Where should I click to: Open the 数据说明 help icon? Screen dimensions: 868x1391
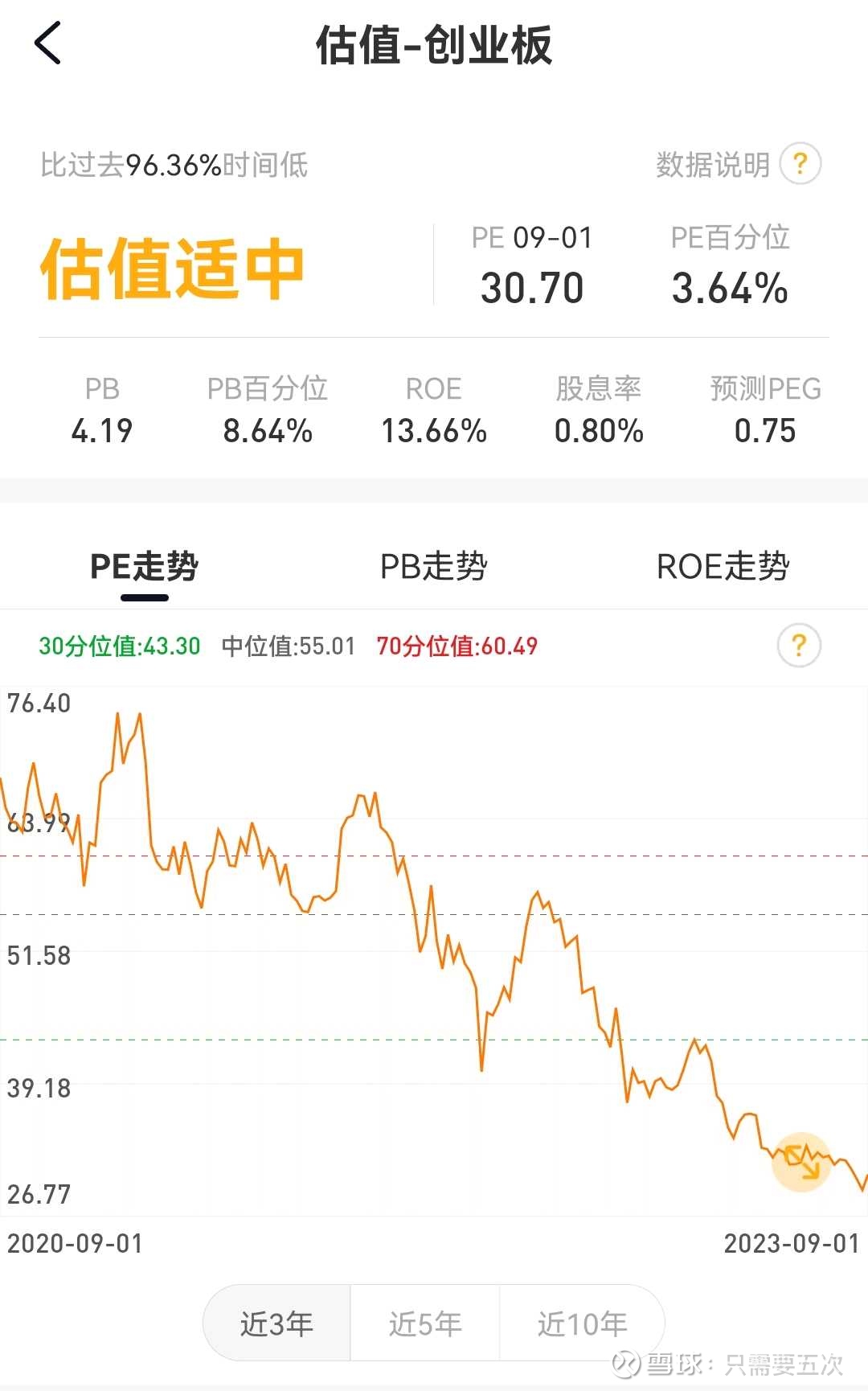[x=800, y=164]
